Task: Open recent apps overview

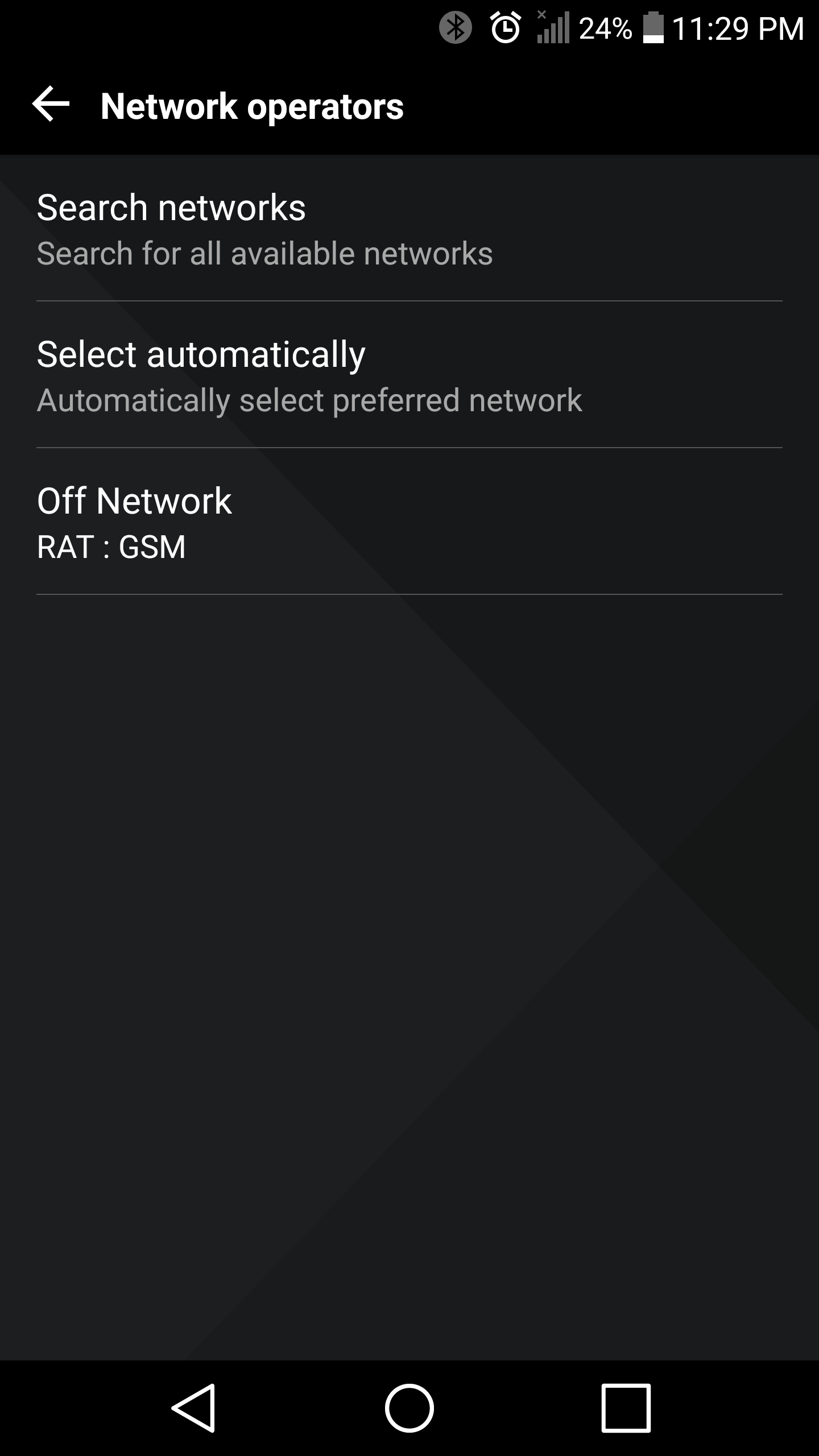Action: pos(626,1408)
